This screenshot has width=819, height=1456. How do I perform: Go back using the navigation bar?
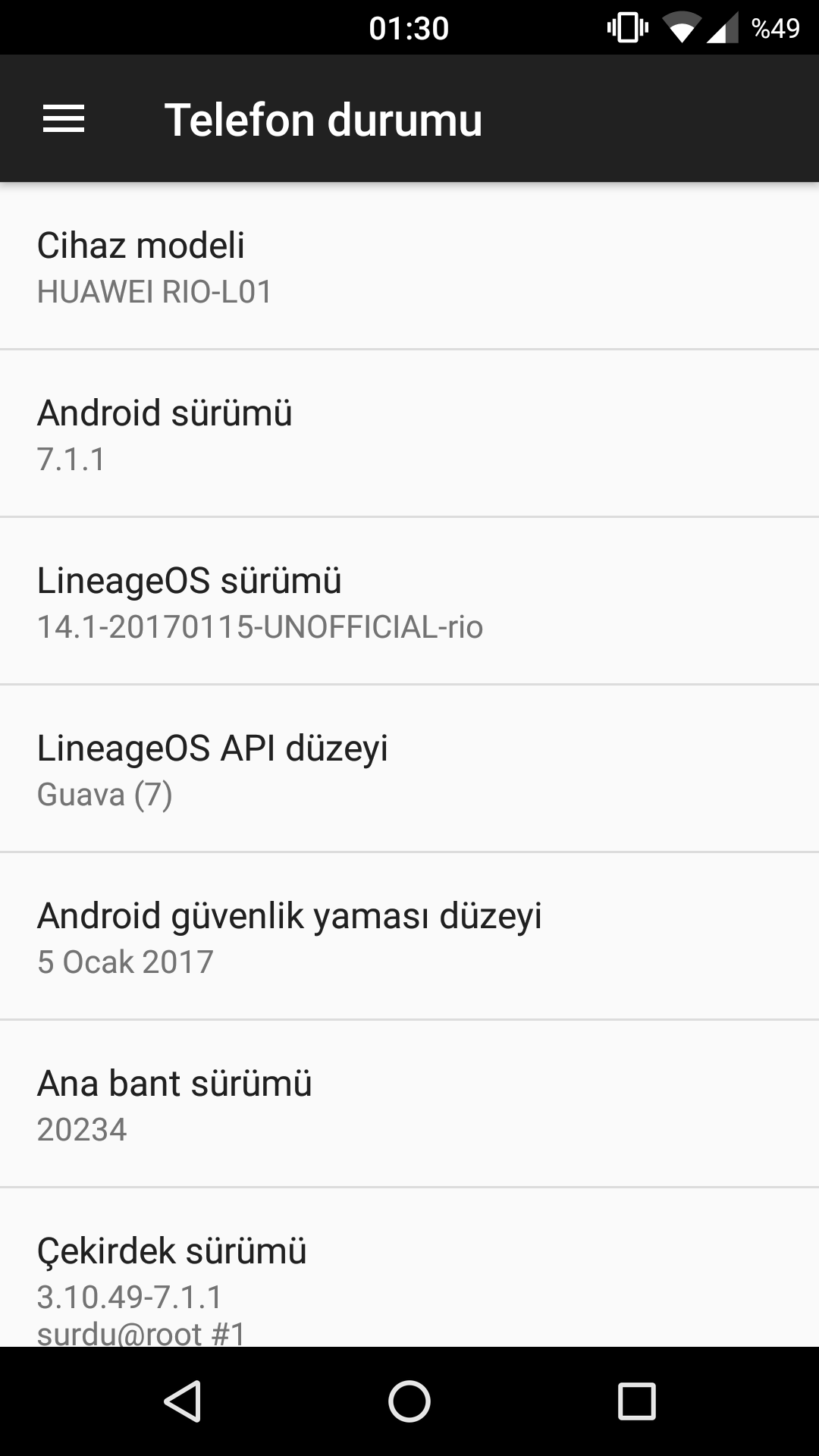[x=182, y=1401]
